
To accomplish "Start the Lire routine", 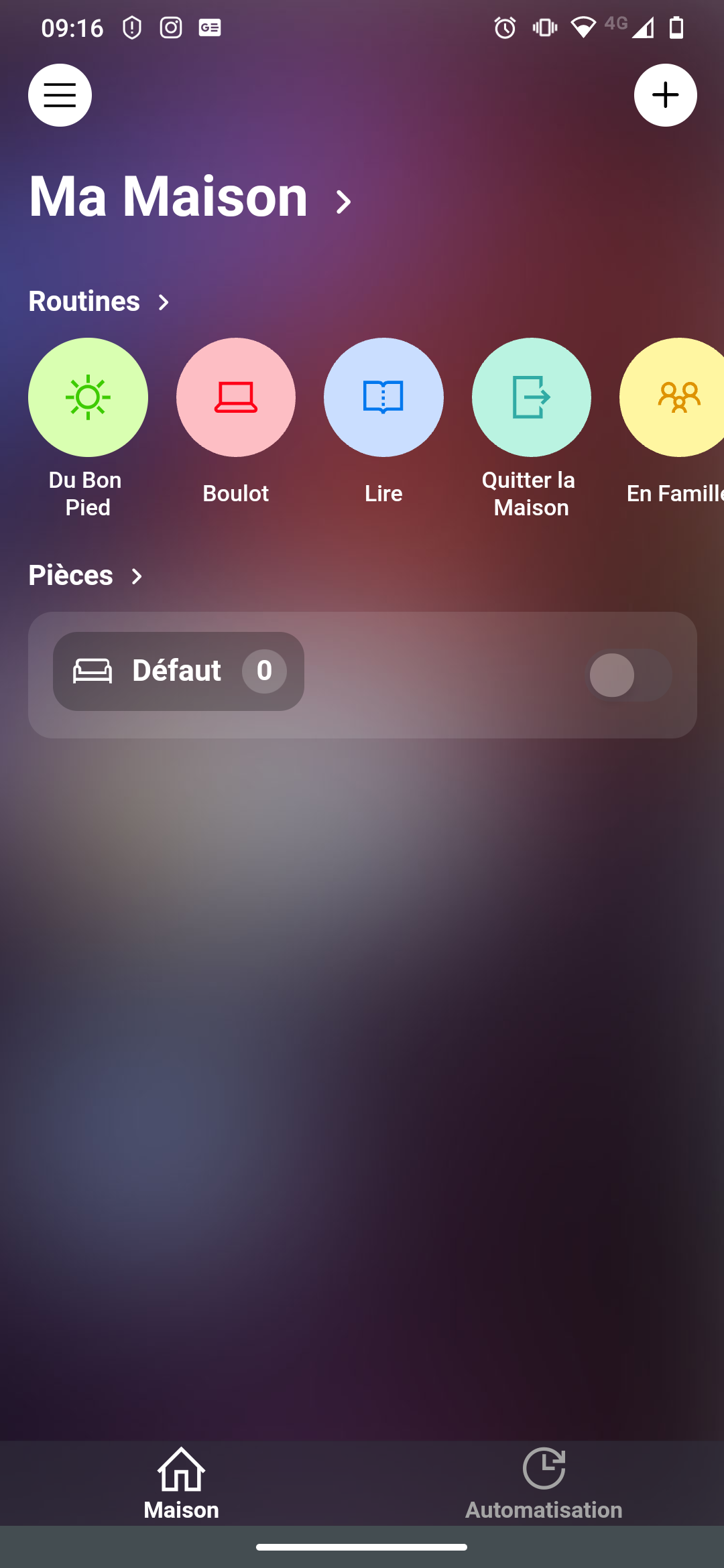I will pos(383,398).
